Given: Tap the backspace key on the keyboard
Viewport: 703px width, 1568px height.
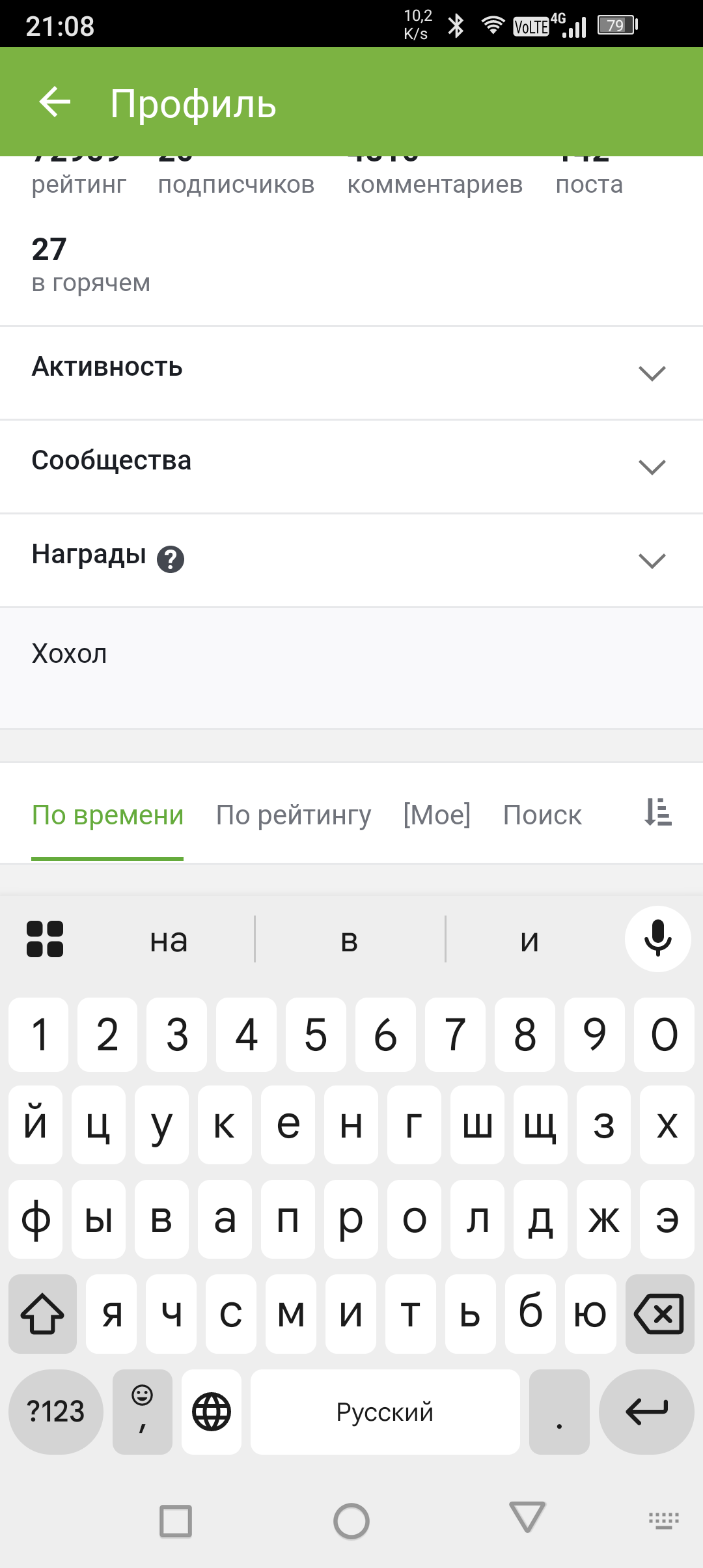Looking at the screenshot, I should coord(659,1313).
